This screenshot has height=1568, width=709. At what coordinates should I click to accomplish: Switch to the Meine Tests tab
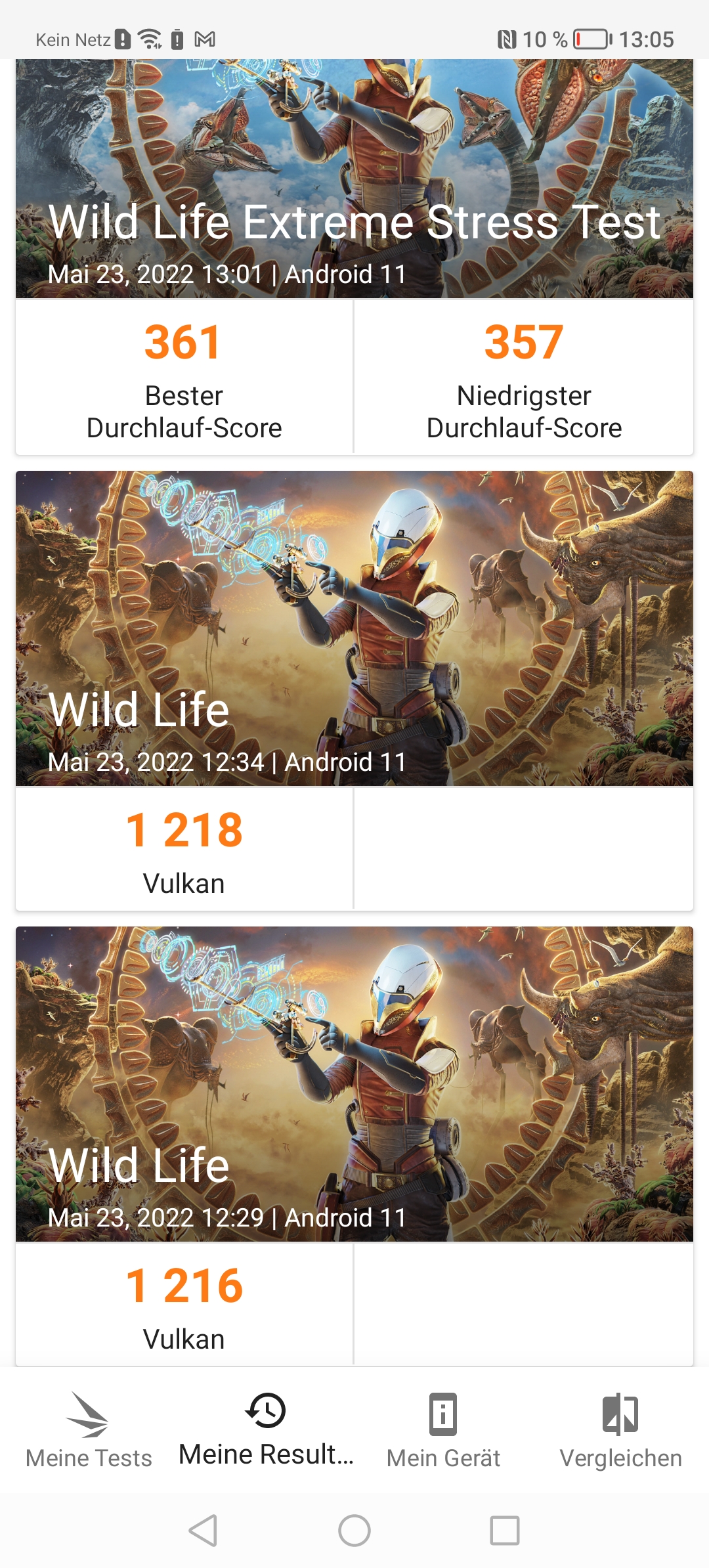click(89, 1431)
